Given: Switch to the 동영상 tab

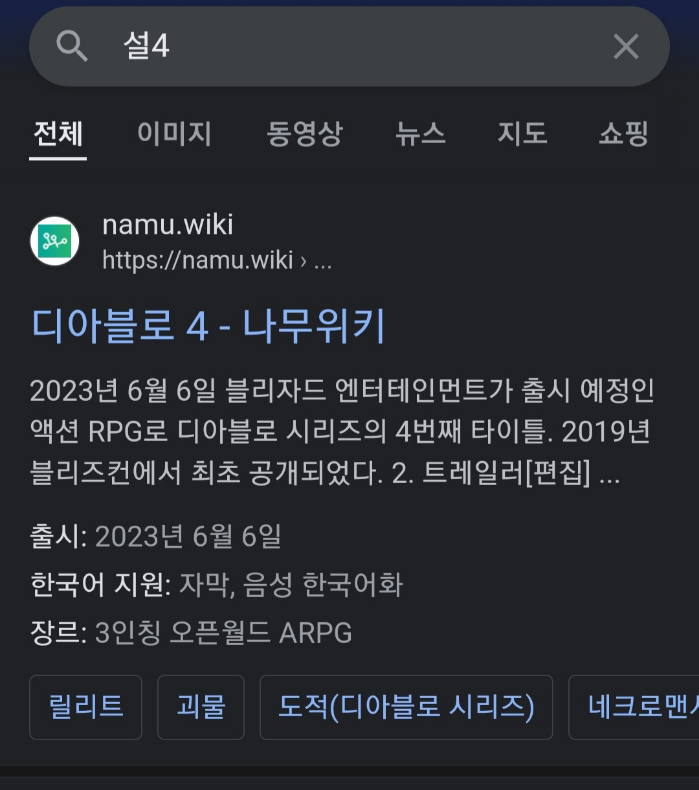Looking at the screenshot, I should [304, 134].
